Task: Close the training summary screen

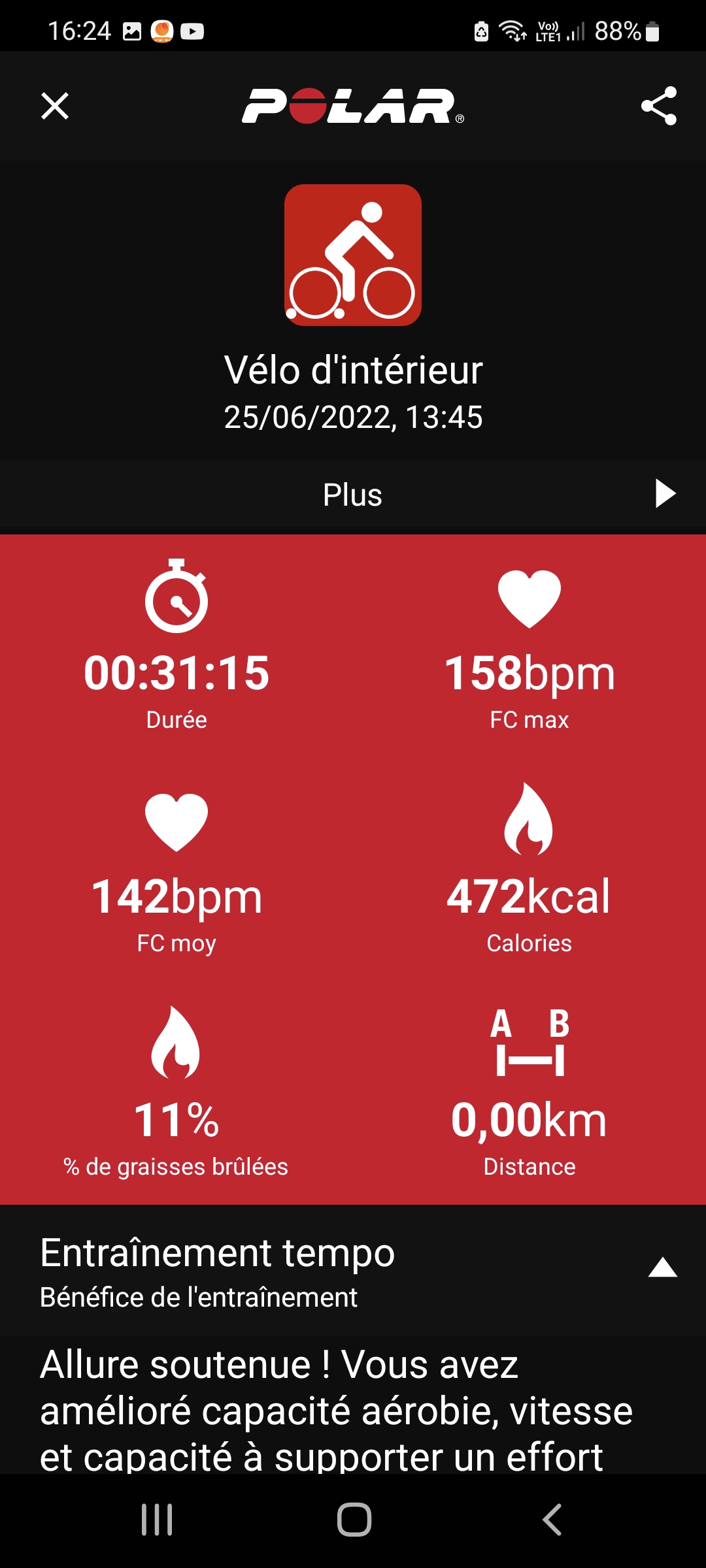Action: pyautogui.click(x=55, y=106)
